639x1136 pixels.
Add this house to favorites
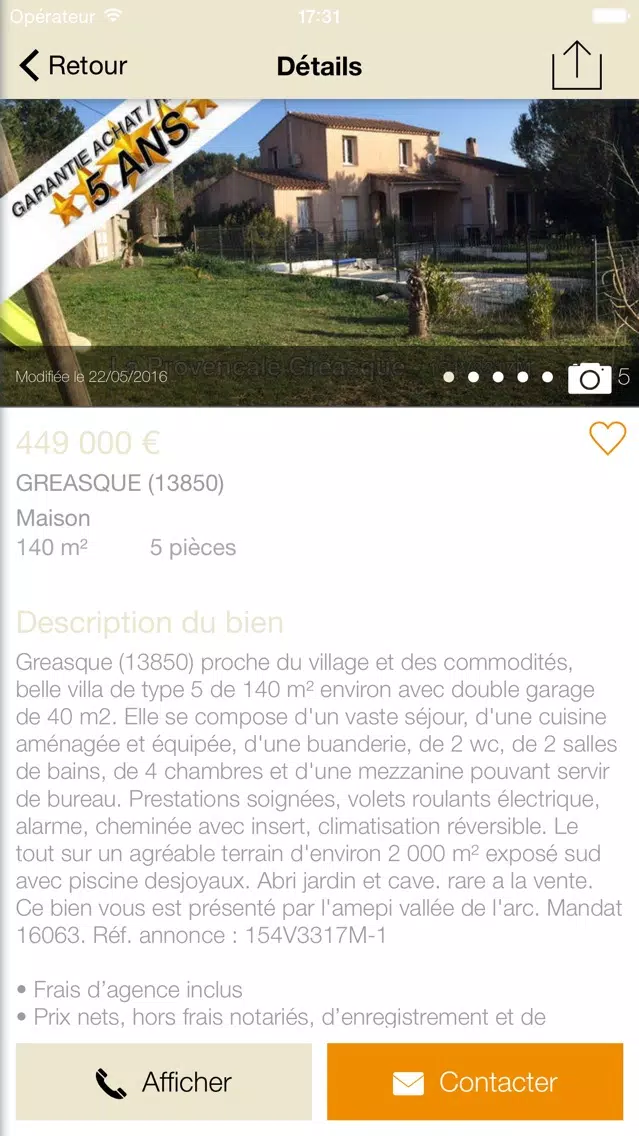click(607, 438)
